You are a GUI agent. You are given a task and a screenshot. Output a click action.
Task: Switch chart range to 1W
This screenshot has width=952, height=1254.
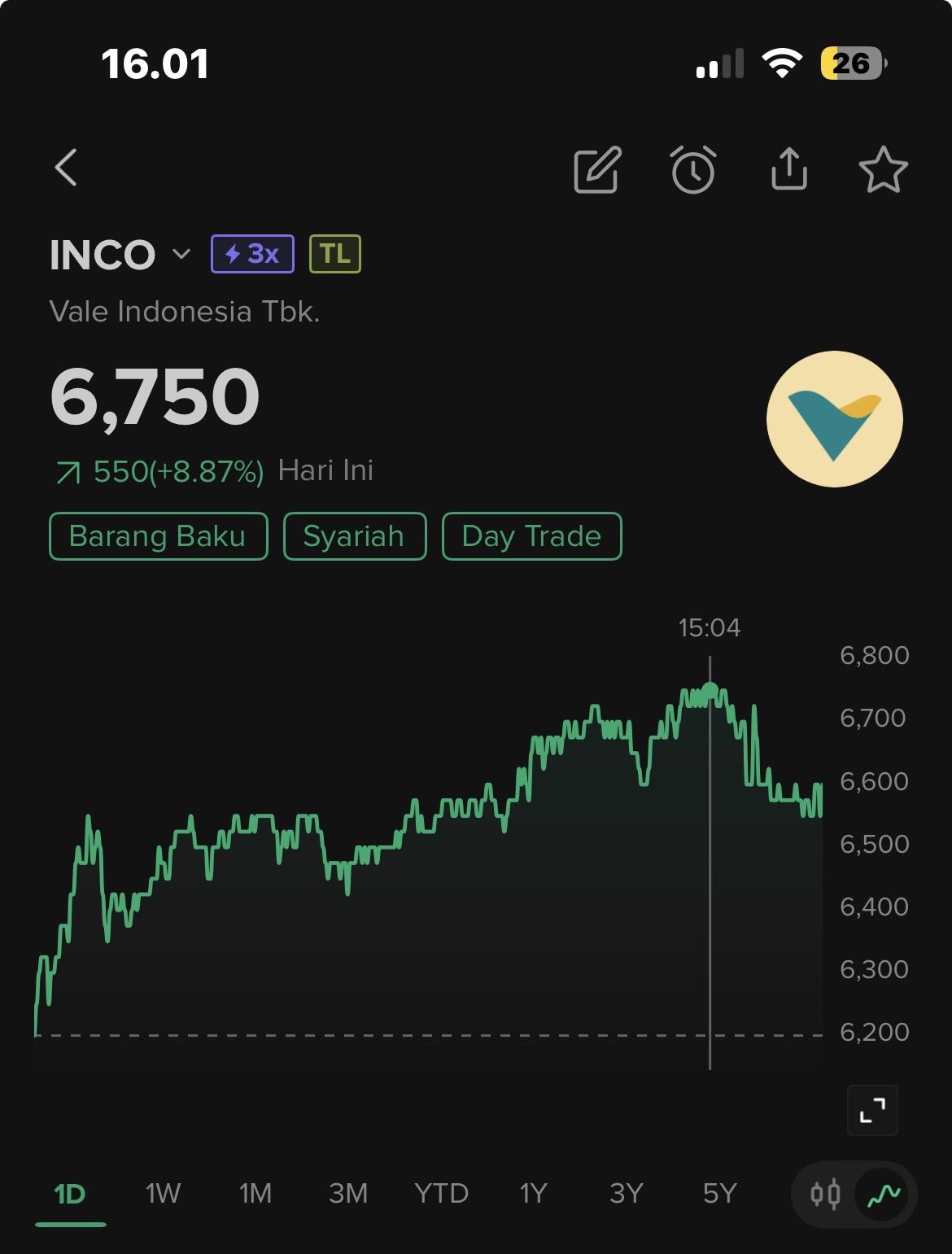coord(163,1194)
